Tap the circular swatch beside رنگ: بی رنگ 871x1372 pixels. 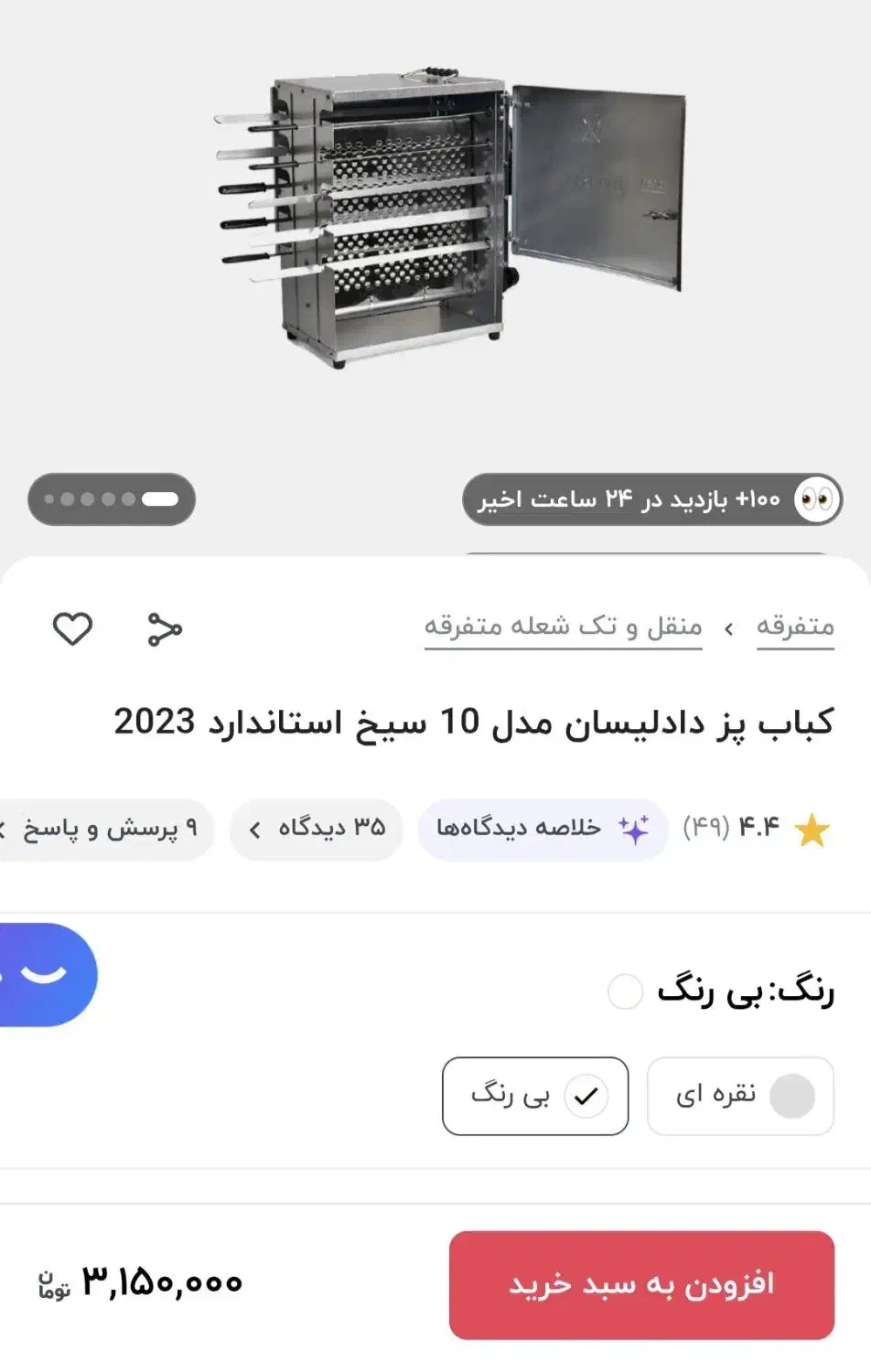coord(624,991)
